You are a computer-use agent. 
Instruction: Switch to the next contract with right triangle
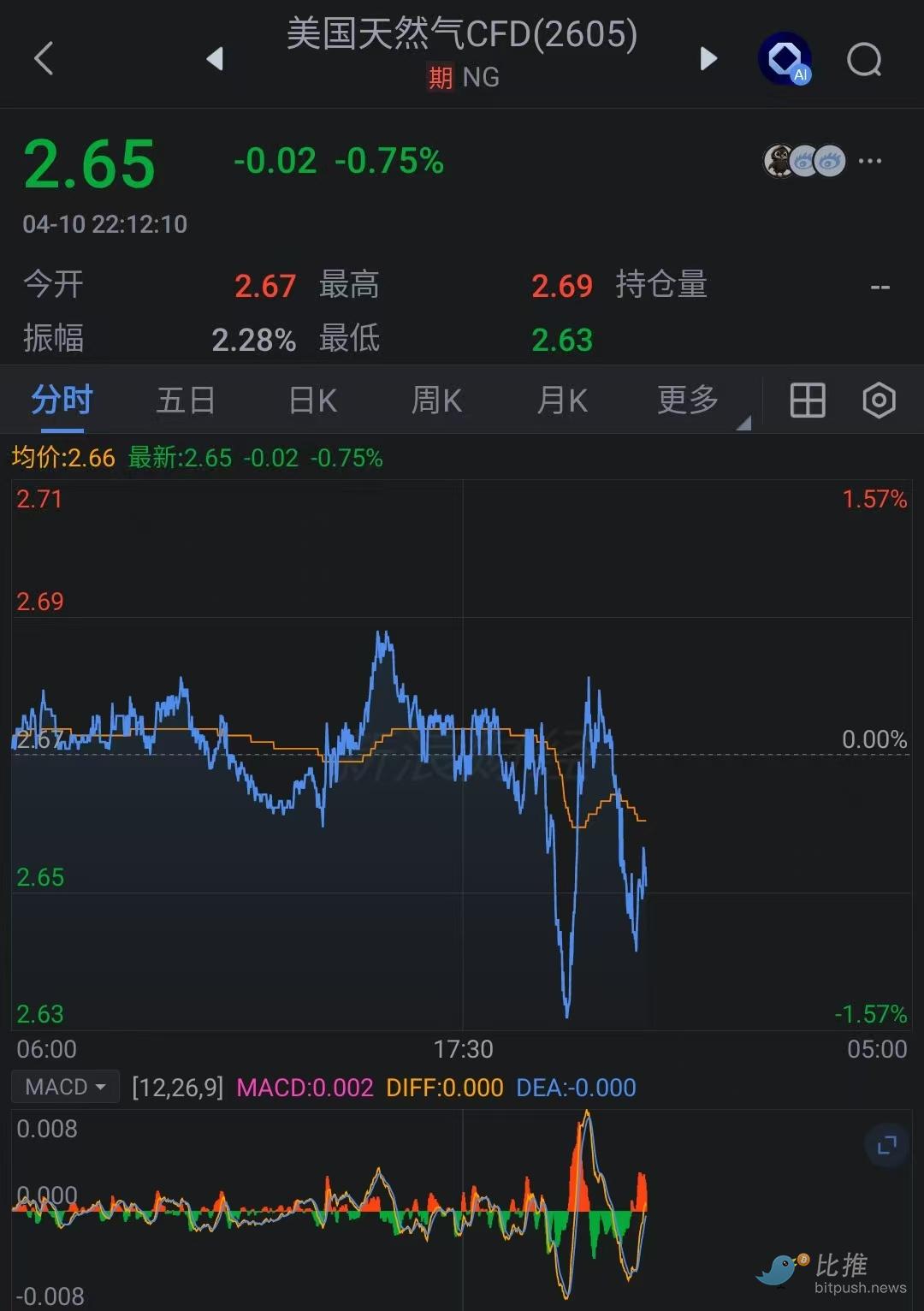(x=708, y=58)
